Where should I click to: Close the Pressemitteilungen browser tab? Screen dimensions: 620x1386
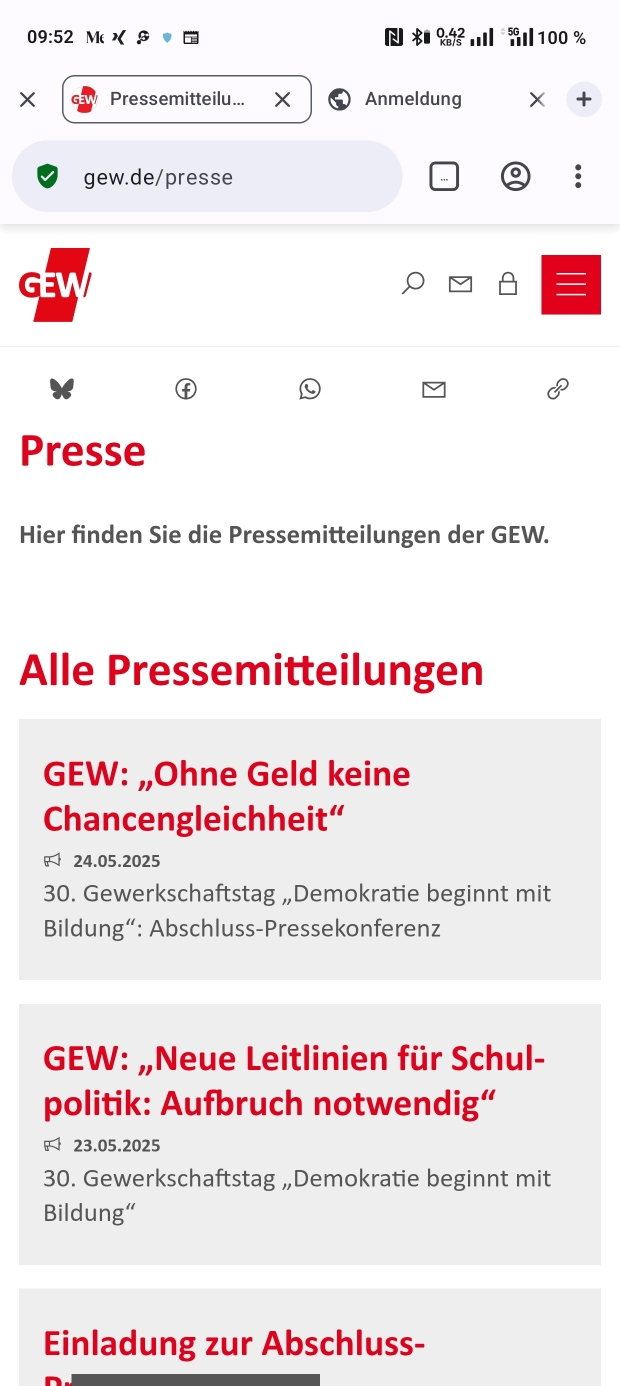click(x=283, y=99)
